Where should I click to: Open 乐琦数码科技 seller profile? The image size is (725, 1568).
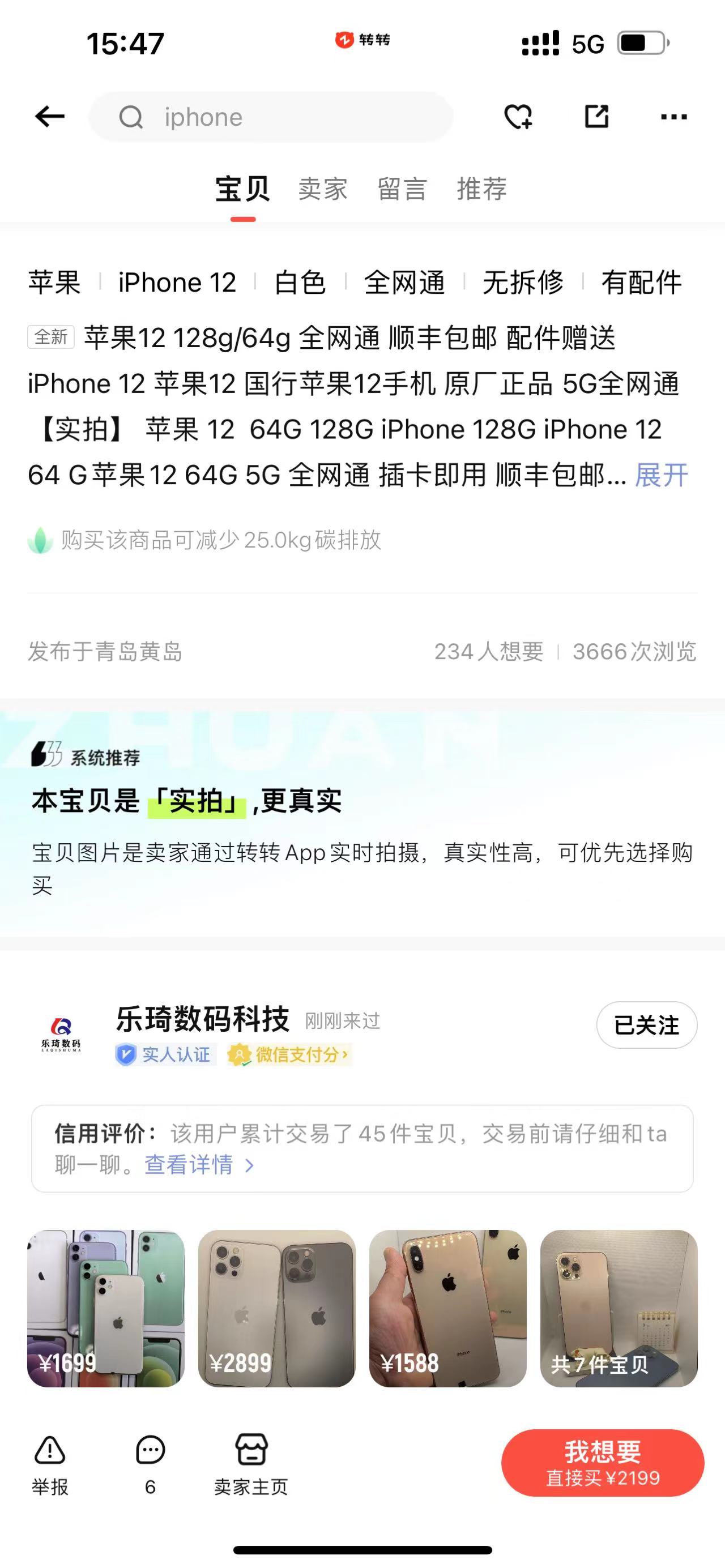[203, 1019]
